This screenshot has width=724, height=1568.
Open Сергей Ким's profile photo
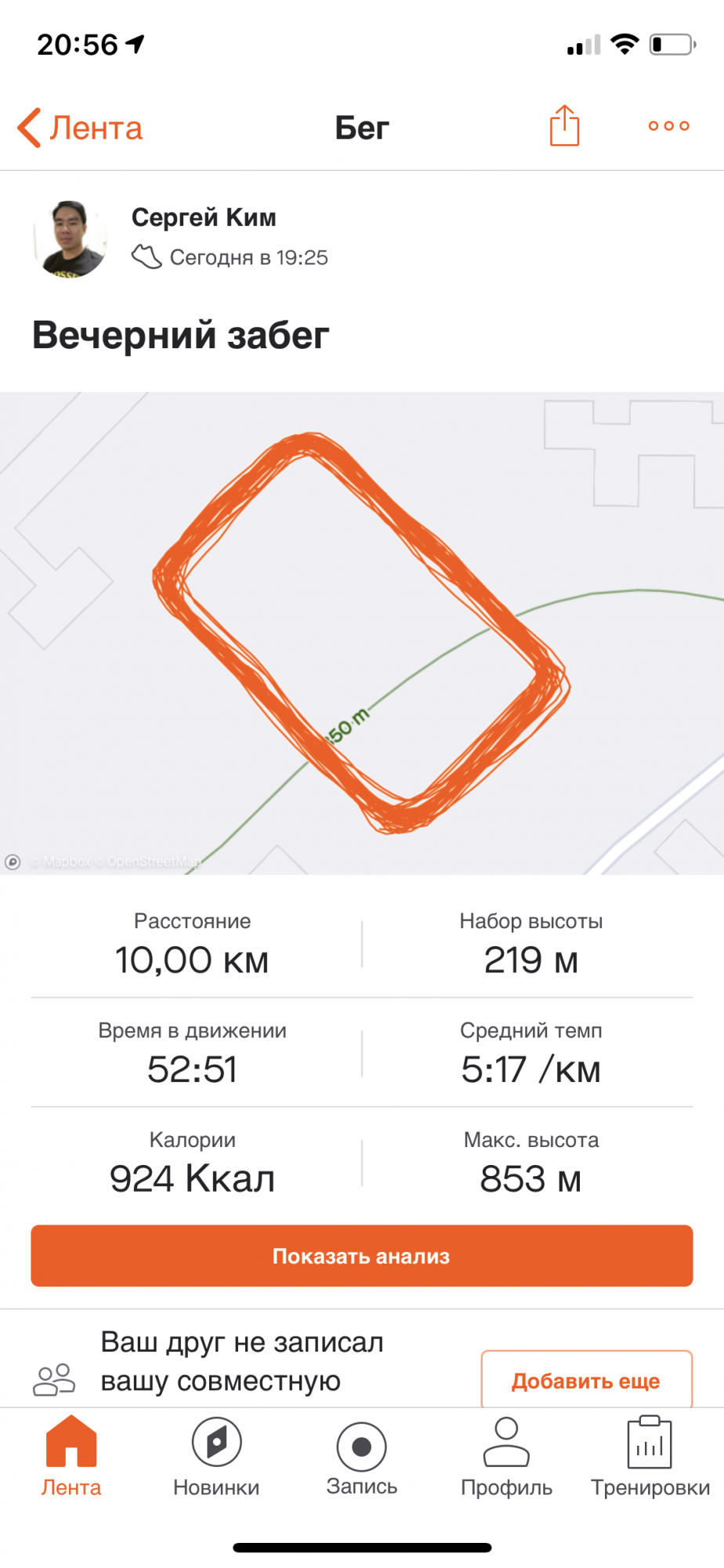tap(71, 239)
